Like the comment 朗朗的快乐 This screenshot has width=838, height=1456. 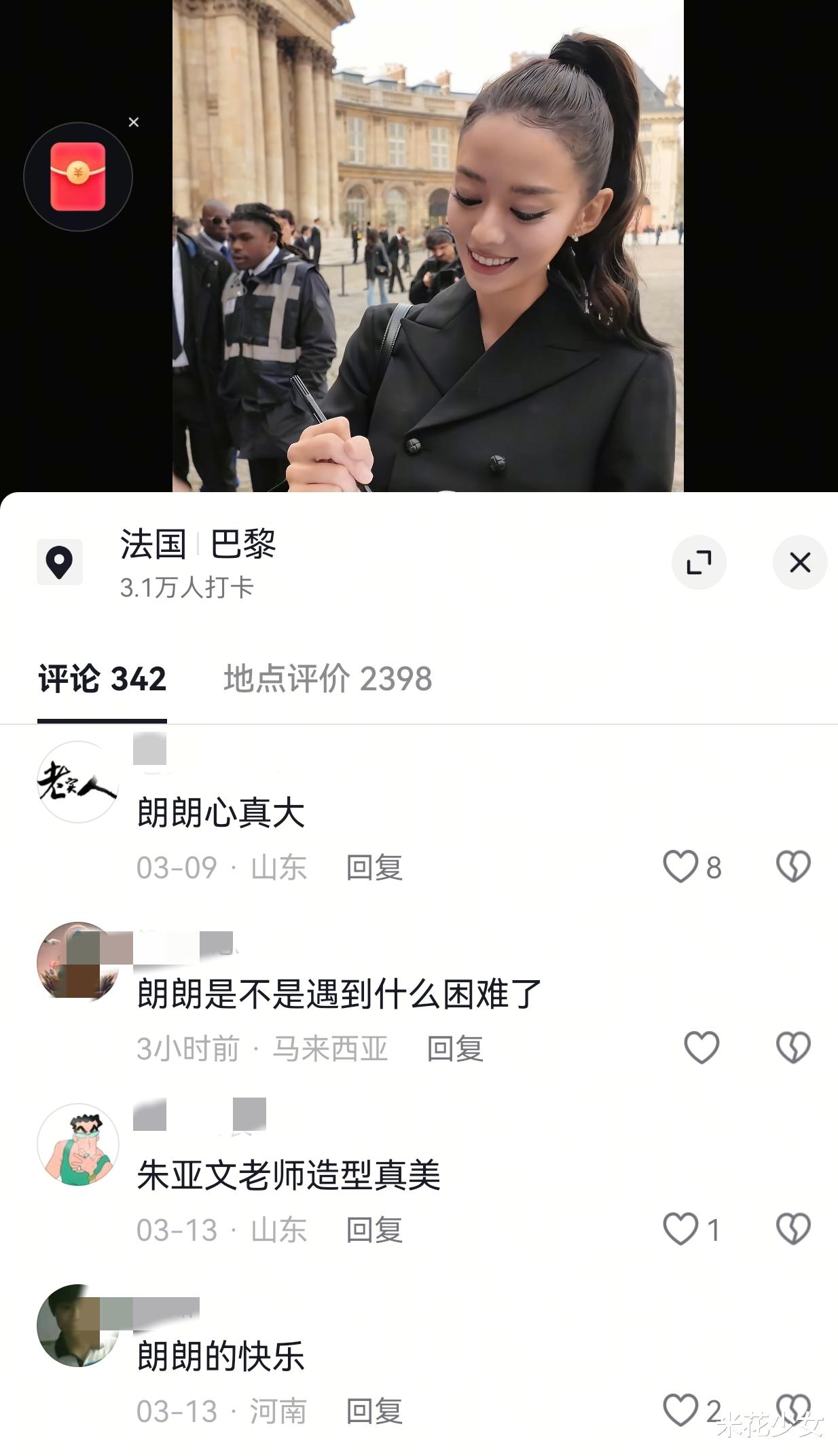680,1411
